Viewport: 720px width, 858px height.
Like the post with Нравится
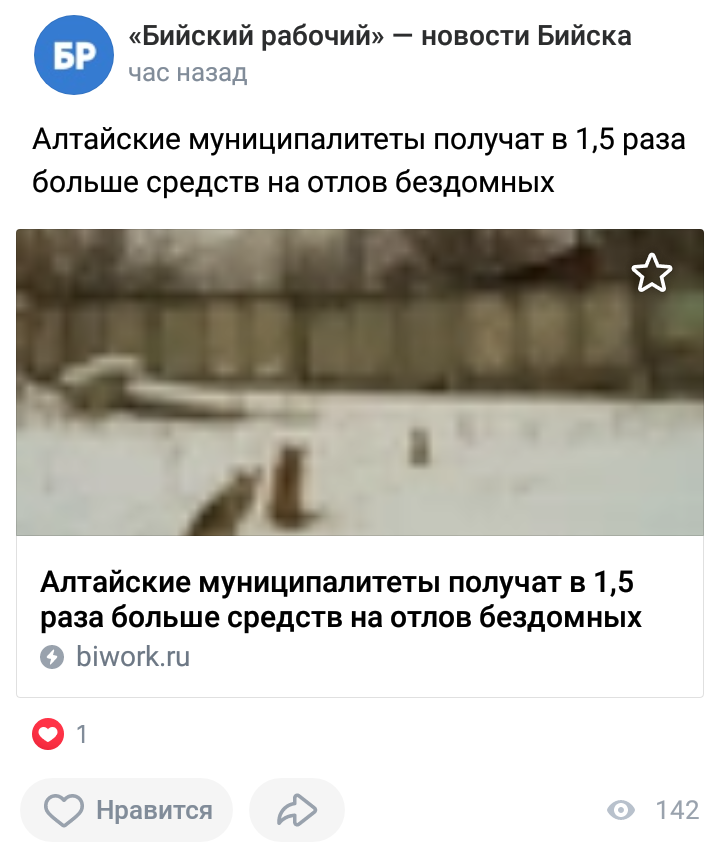[126, 810]
